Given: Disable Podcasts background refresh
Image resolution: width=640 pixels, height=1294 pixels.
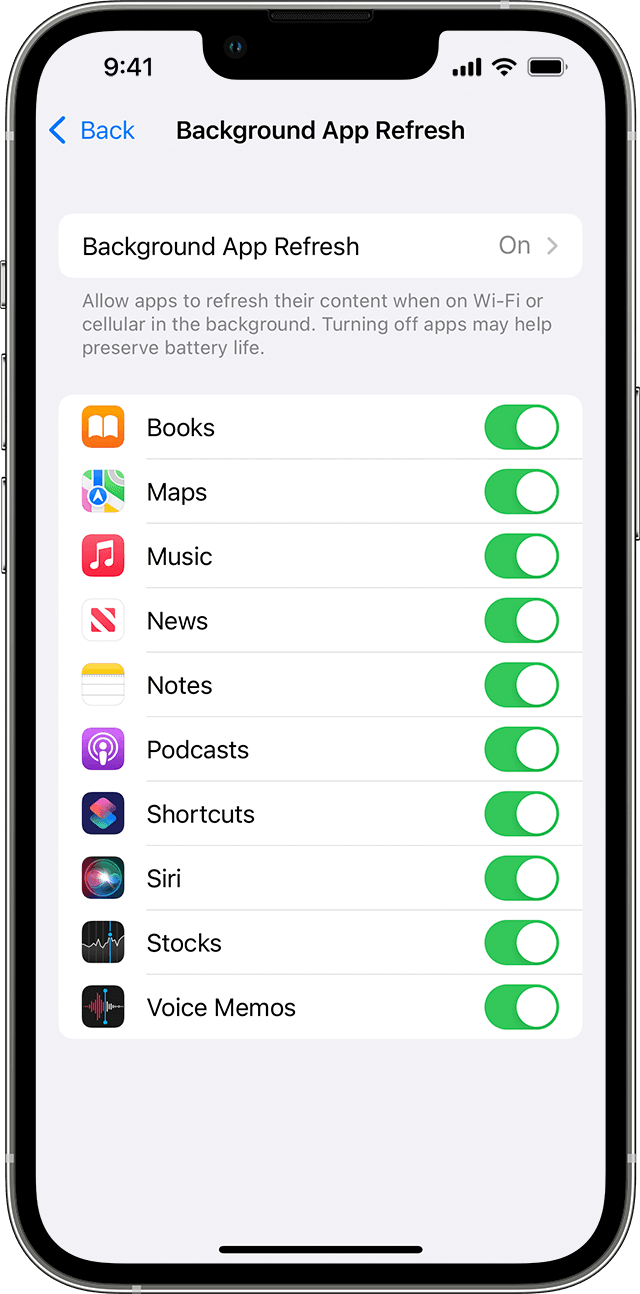Looking at the screenshot, I should point(521,750).
